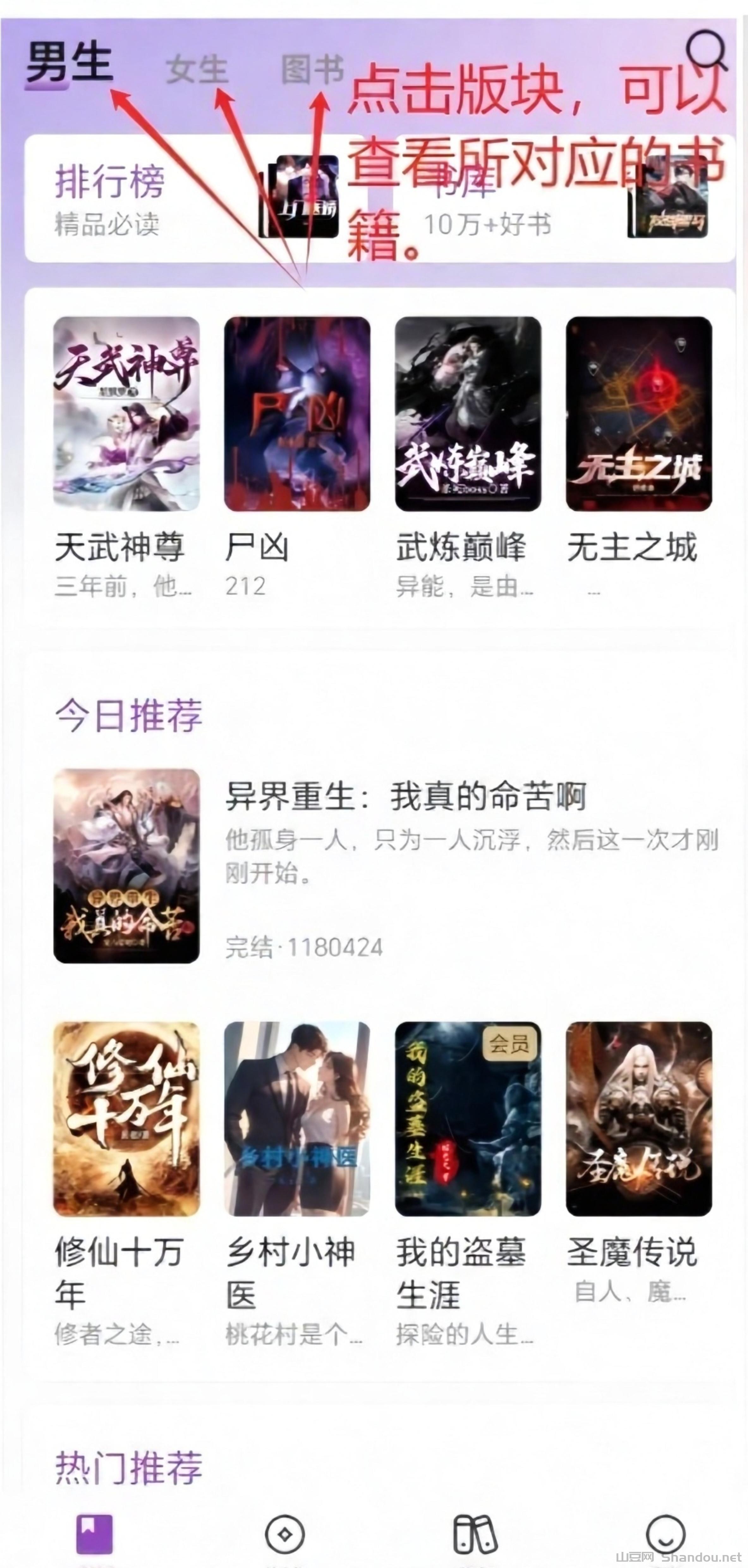
Task: Open the 书库 10万+好书 card
Action: pos(560,199)
